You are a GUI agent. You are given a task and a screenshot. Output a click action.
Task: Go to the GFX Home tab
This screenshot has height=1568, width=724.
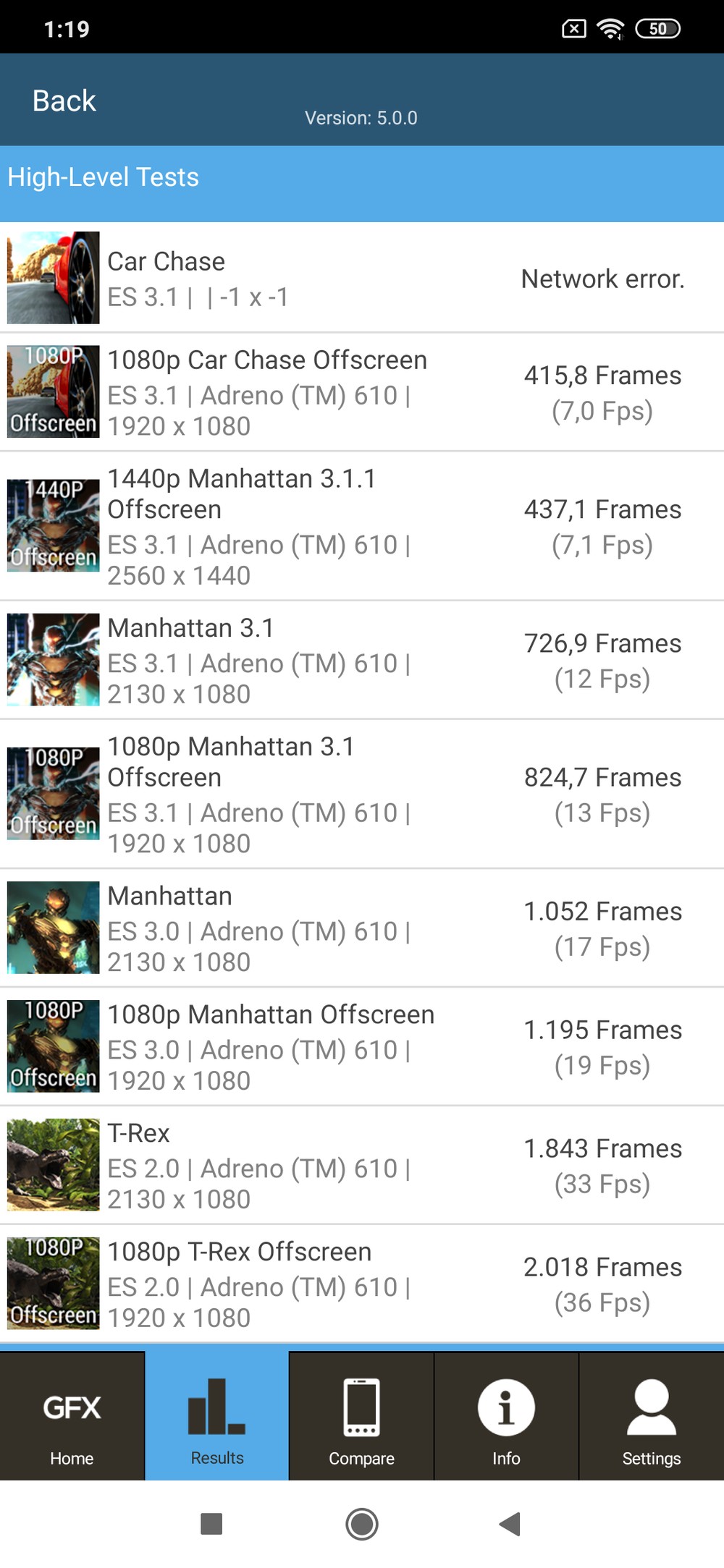click(72, 1416)
